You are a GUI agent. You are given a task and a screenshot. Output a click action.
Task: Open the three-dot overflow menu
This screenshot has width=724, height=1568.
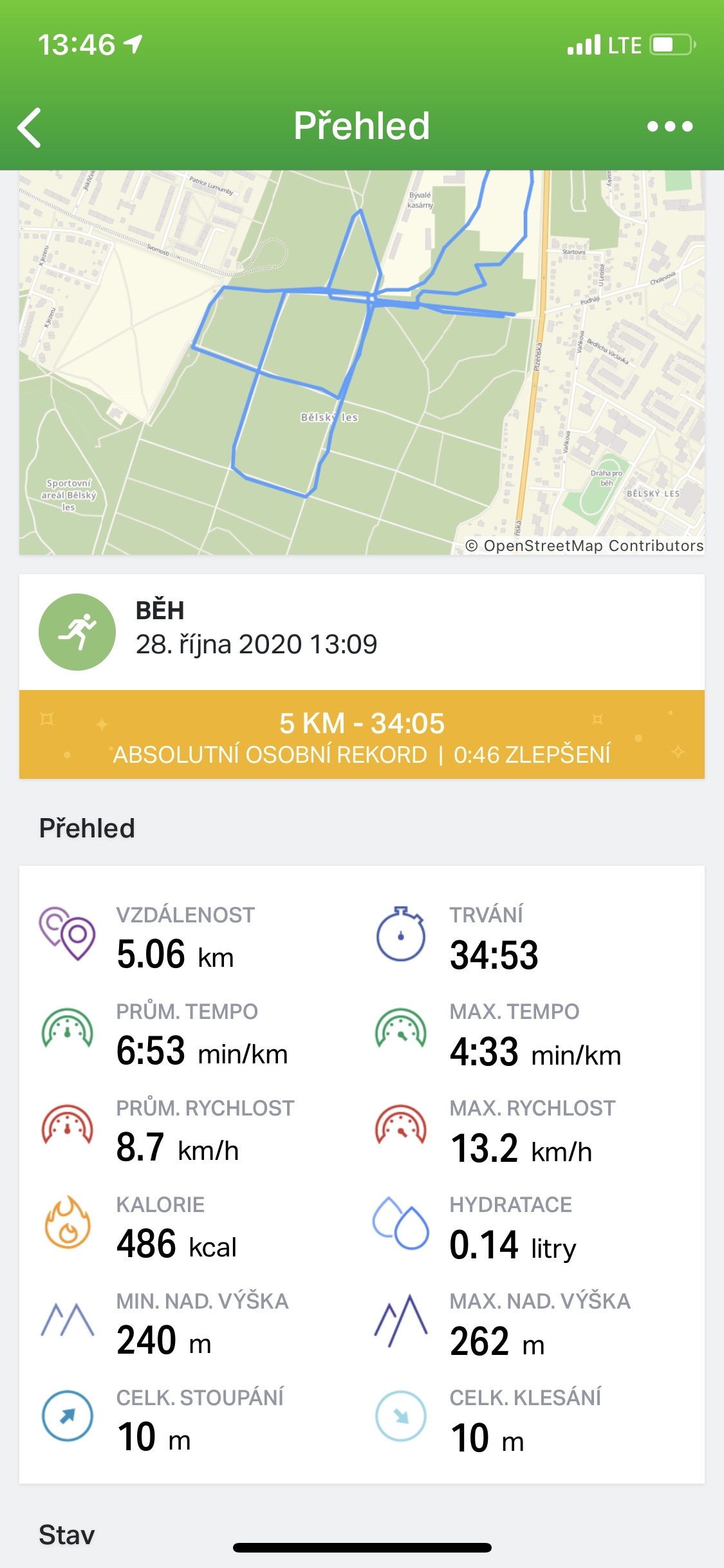point(670,126)
